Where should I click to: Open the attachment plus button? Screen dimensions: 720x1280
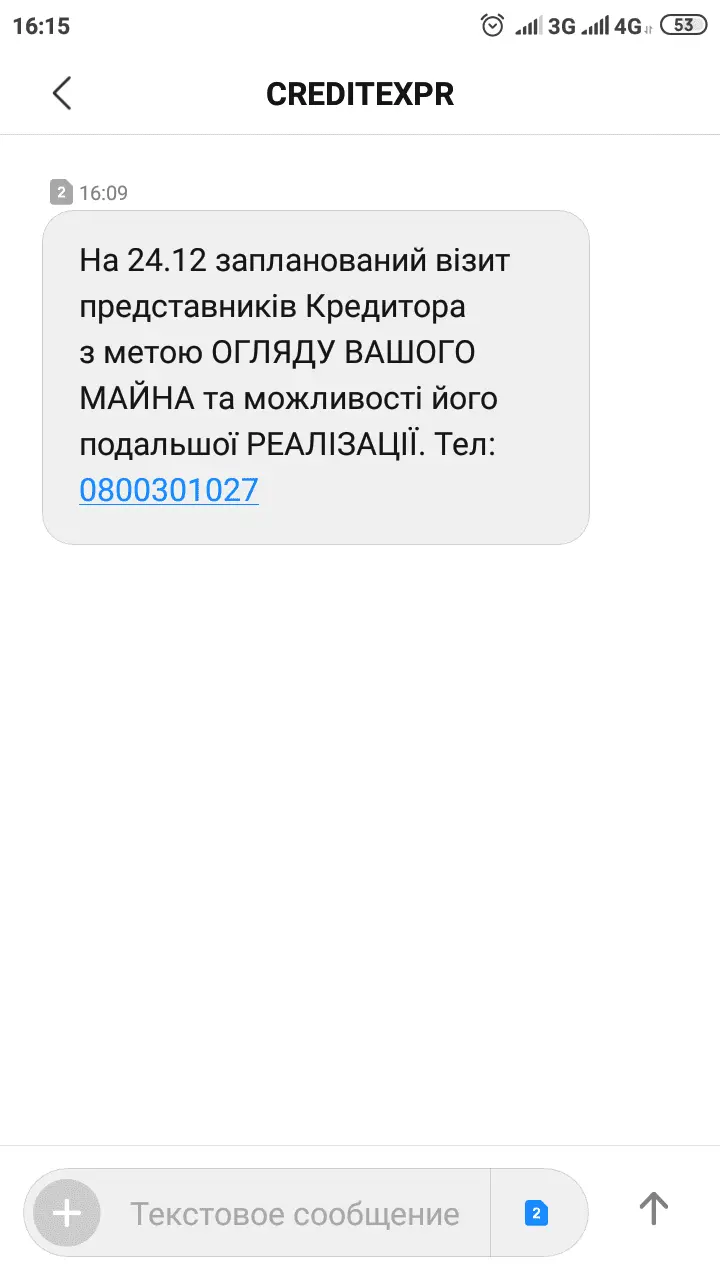click(x=67, y=1213)
